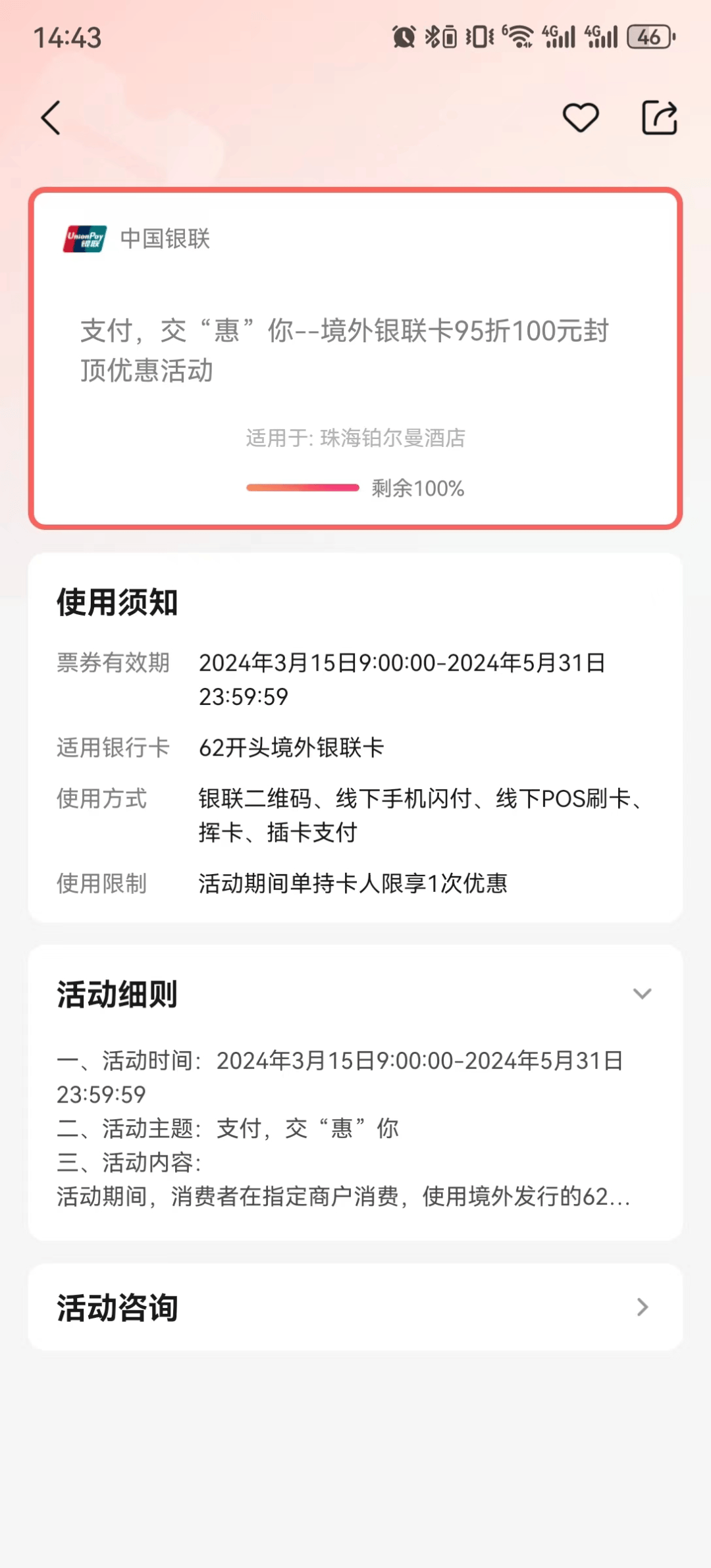Toggle favorite with the heart icon
Screen dimensions: 711x1568
[582, 117]
